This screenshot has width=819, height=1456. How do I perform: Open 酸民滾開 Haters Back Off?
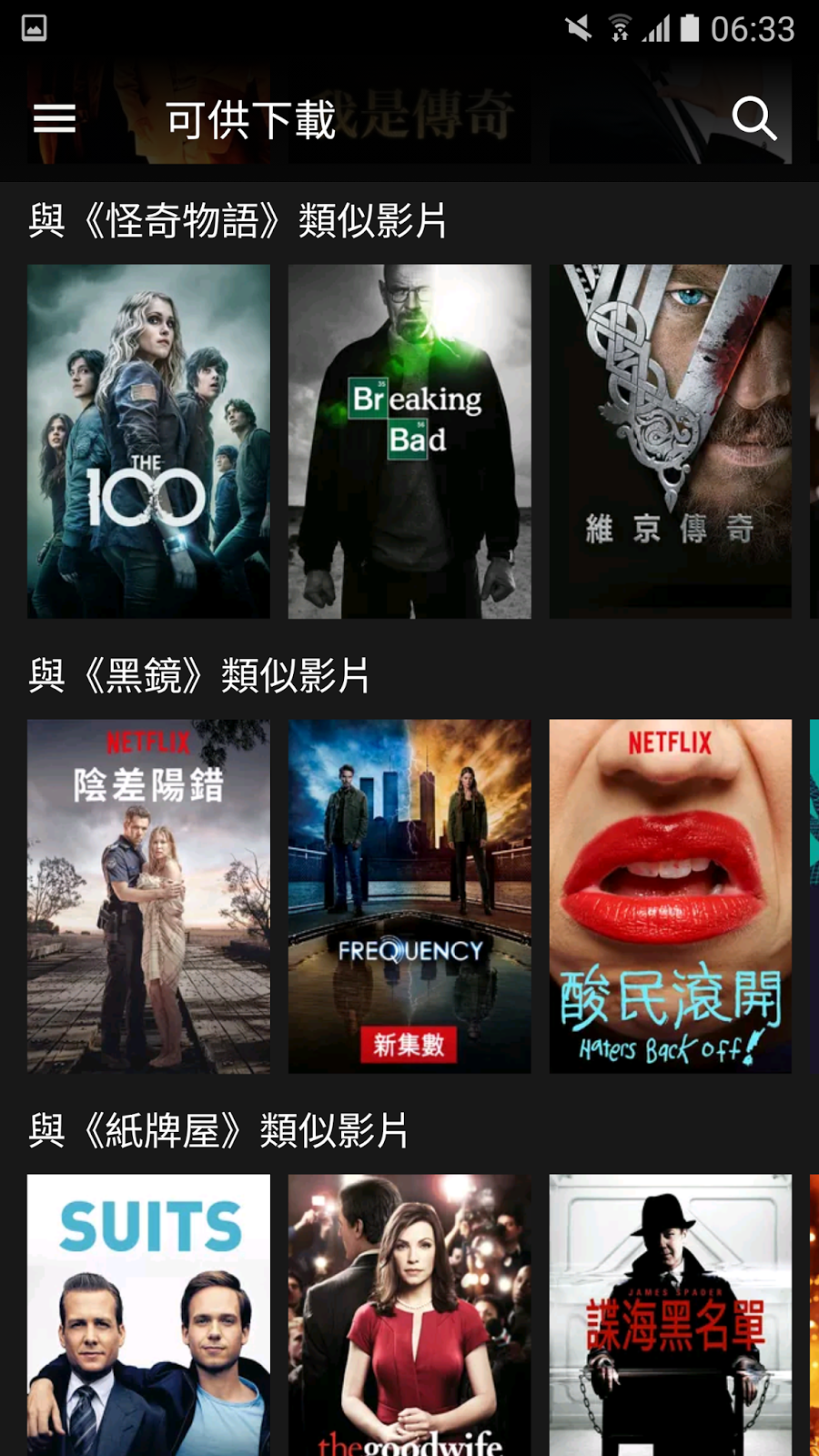tap(671, 896)
